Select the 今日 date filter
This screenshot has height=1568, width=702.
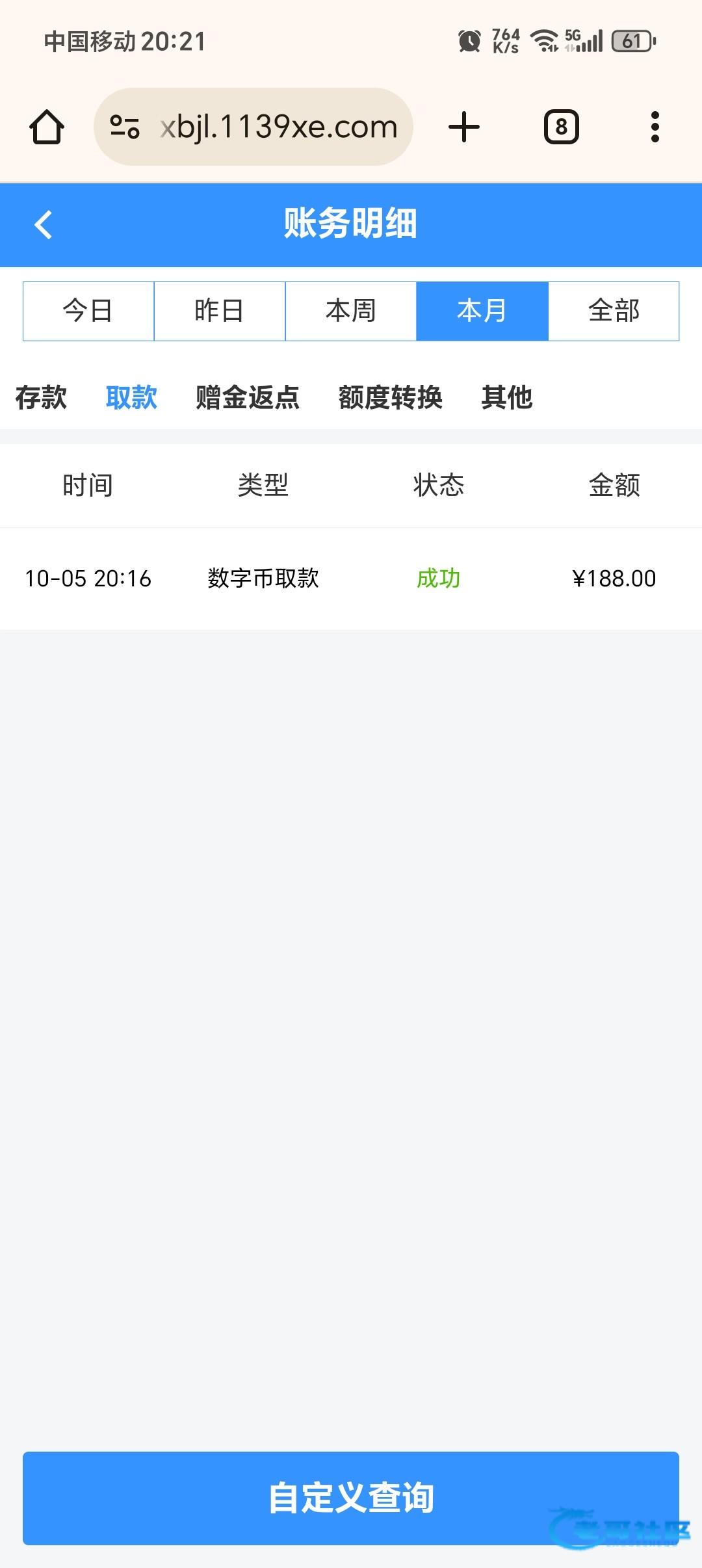88,311
